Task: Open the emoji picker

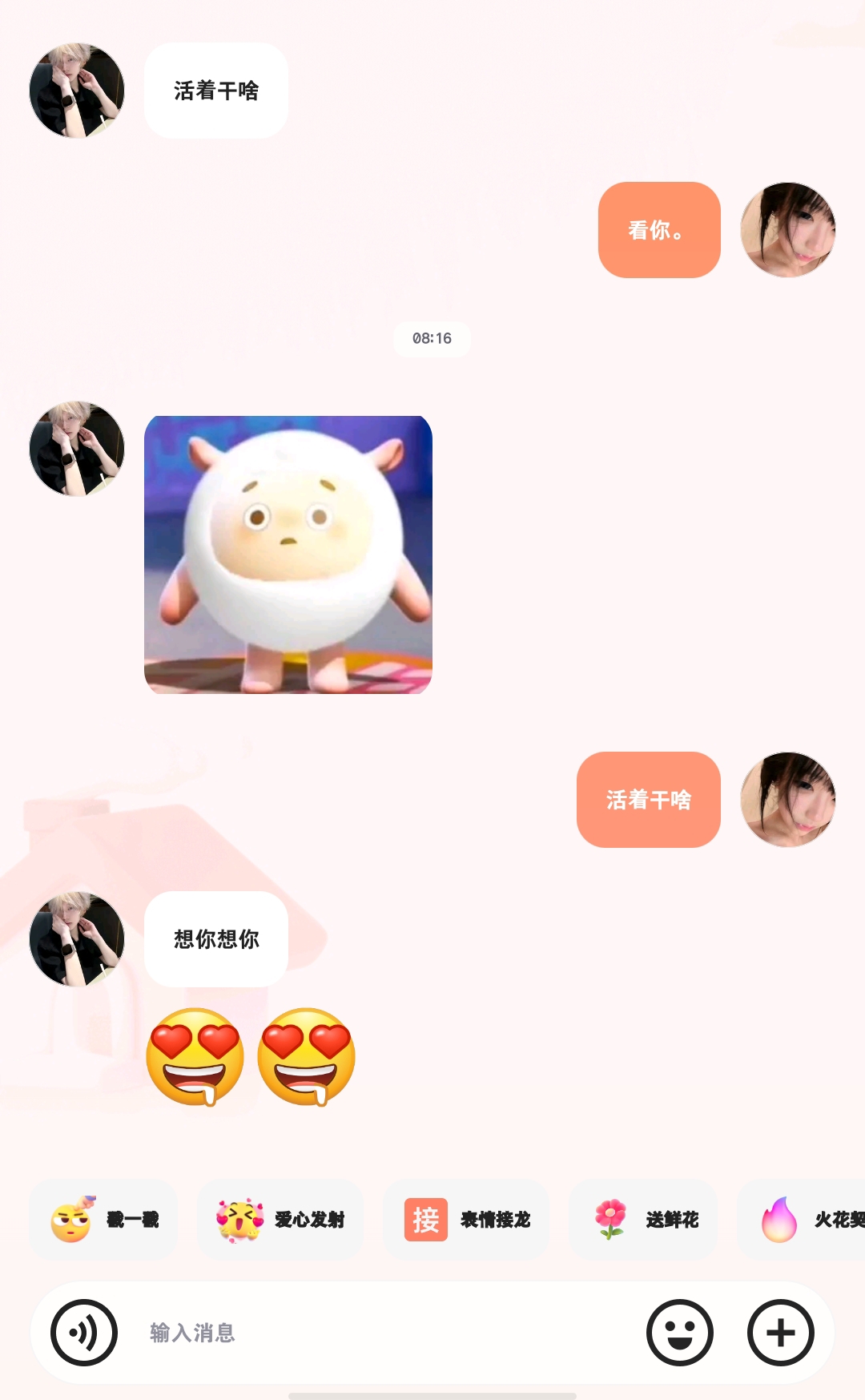Action: pyautogui.click(x=679, y=1333)
